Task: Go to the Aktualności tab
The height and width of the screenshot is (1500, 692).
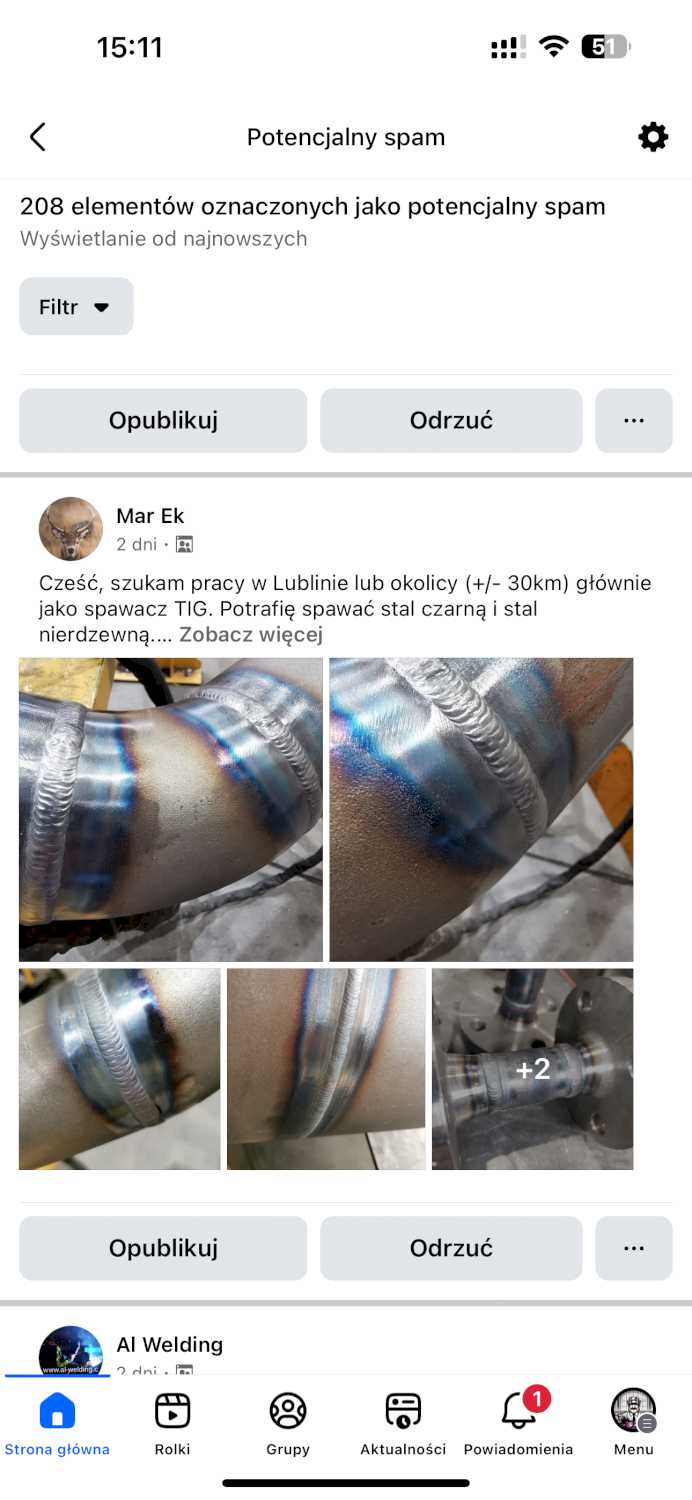Action: pos(403,1424)
